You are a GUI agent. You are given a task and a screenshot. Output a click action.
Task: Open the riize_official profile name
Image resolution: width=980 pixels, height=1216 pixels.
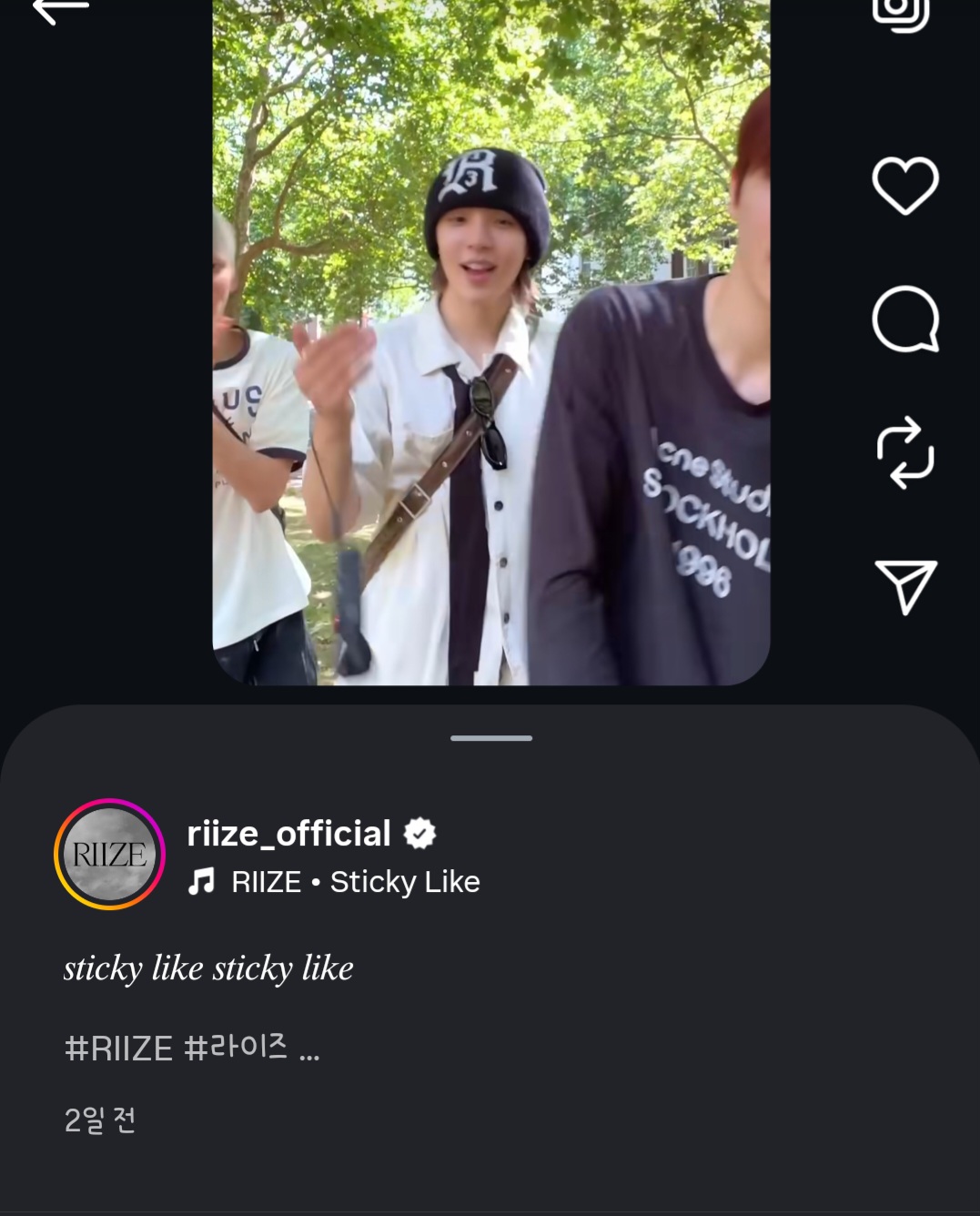tap(288, 834)
